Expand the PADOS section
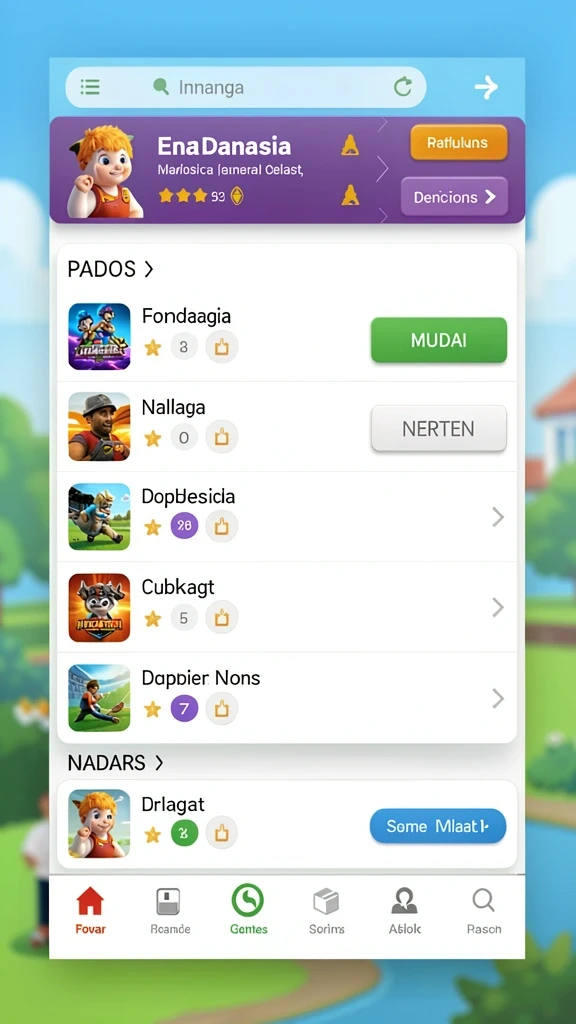The width and height of the screenshot is (576, 1024). [110, 268]
